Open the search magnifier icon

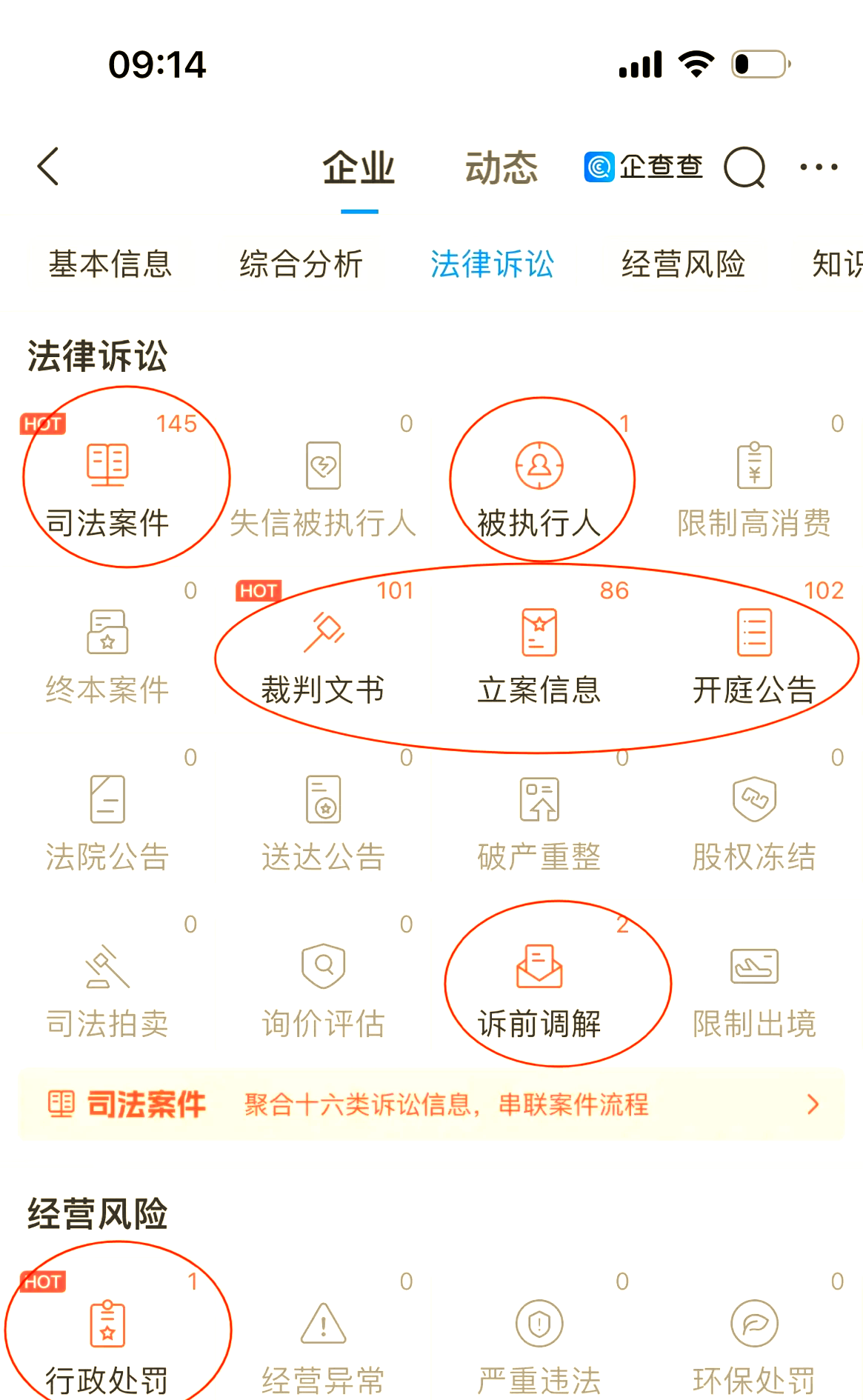pos(744,167)
